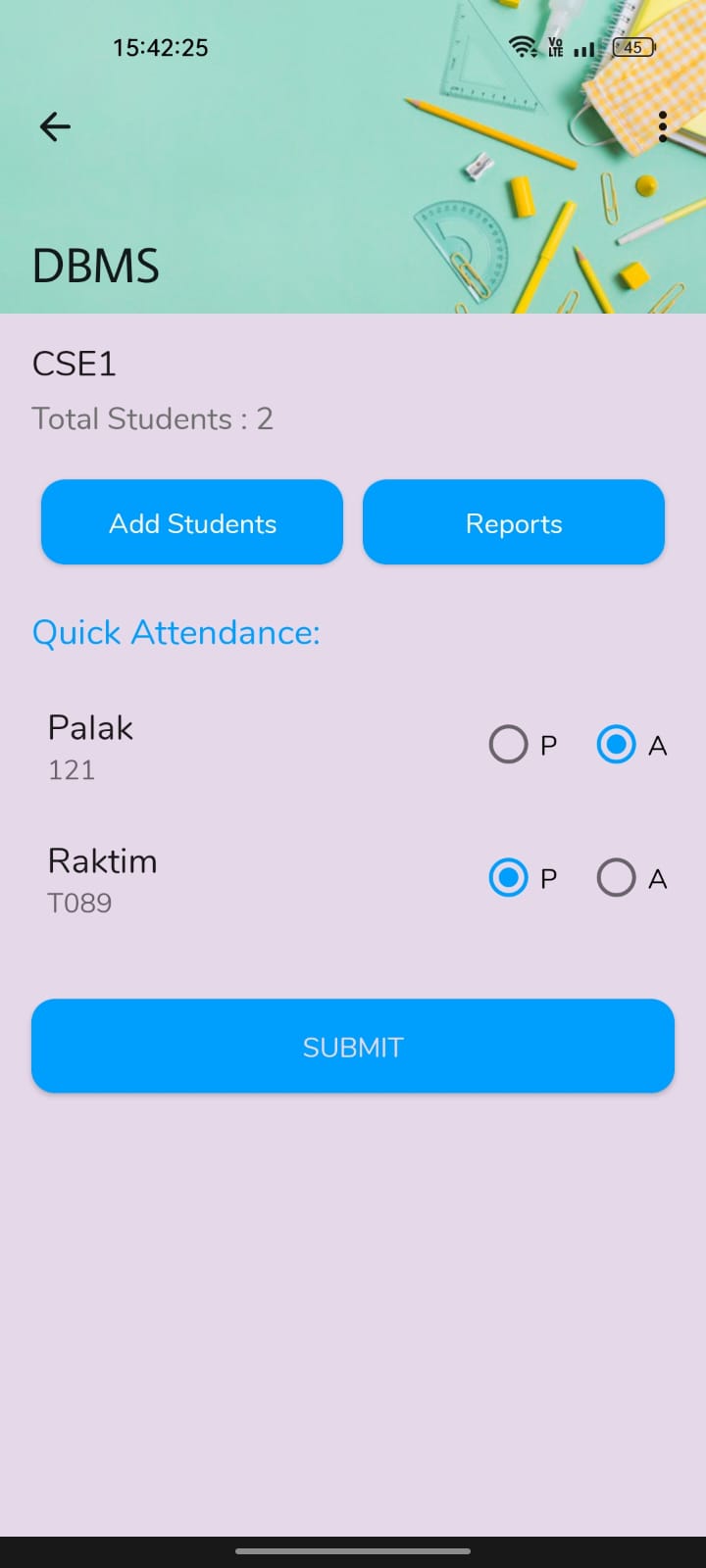Open the three-dot overflow menu

pyautogui.click(x=663, y=125)
